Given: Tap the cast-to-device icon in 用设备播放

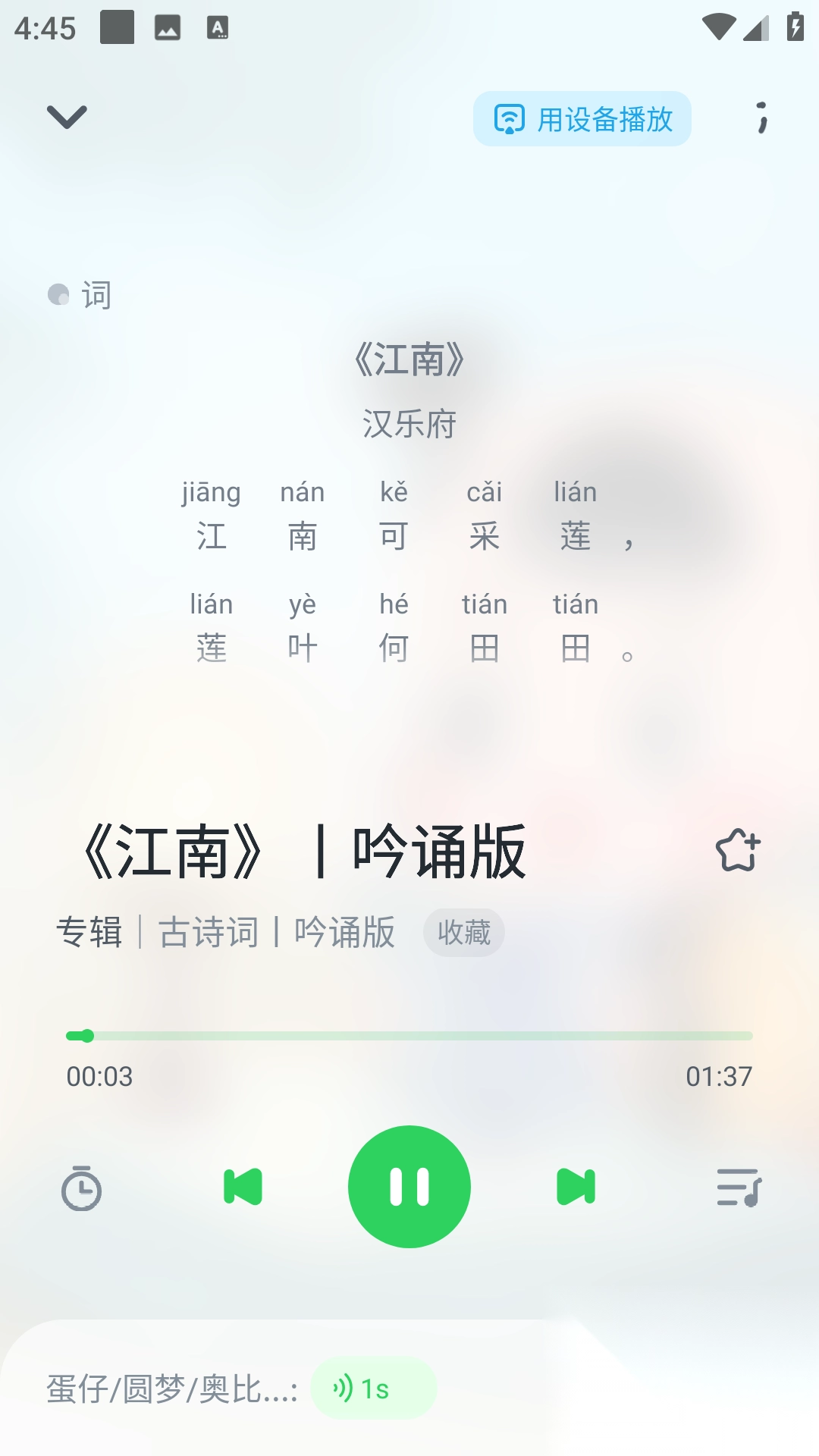Looking at the screenshot, I should [x=510, y=118].
